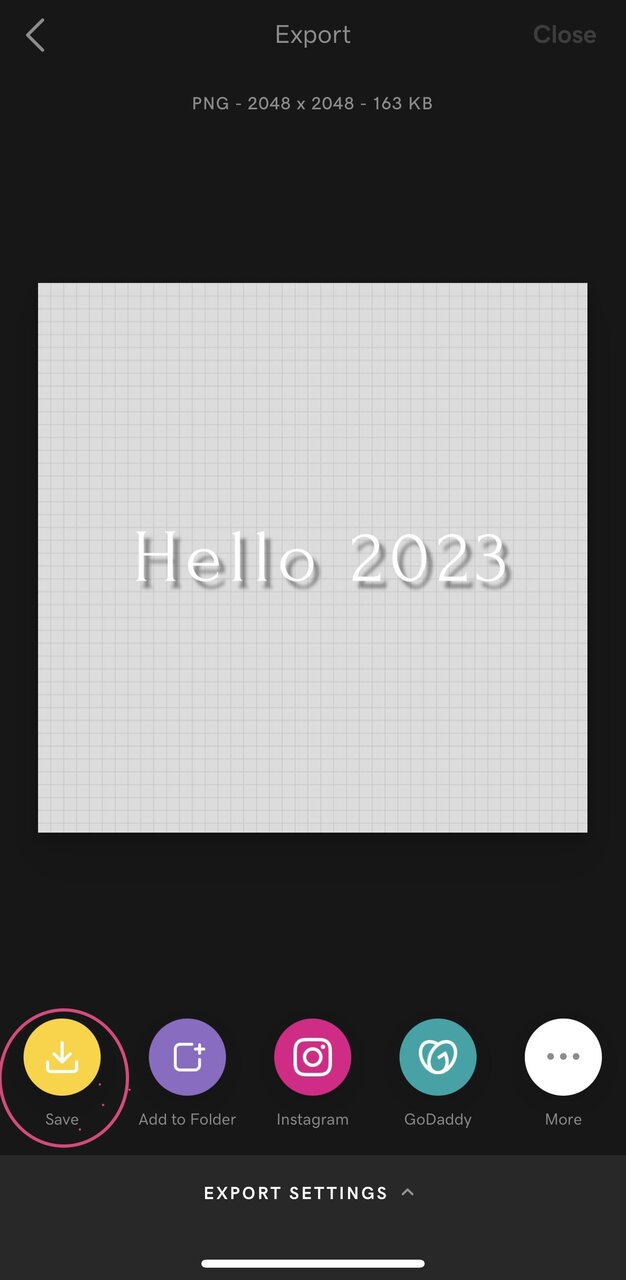This screenshot has width=626, height=1280.
Task: Open More export options
Action: tap(563, 1057)
